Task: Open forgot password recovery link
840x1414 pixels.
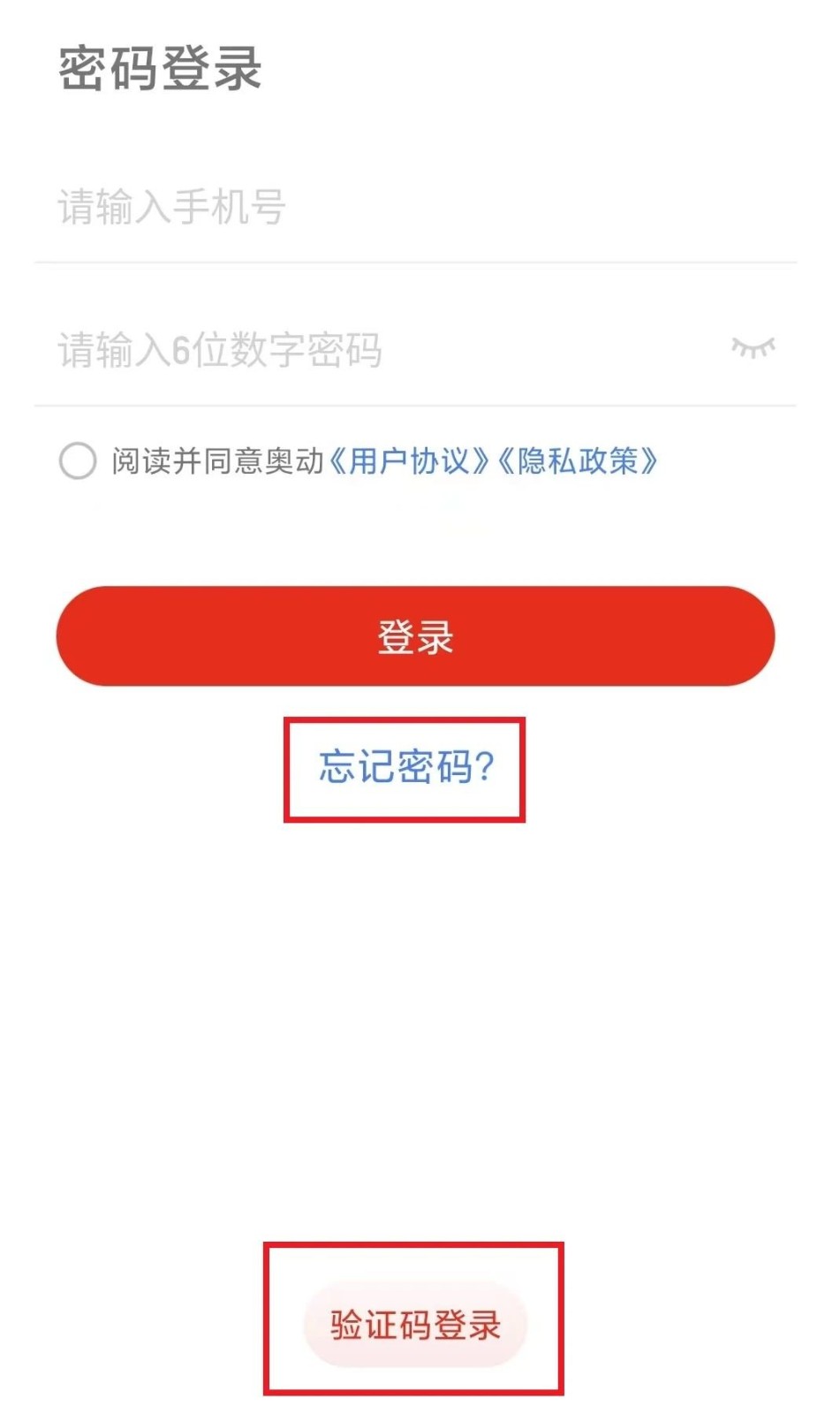Action: 405,768
